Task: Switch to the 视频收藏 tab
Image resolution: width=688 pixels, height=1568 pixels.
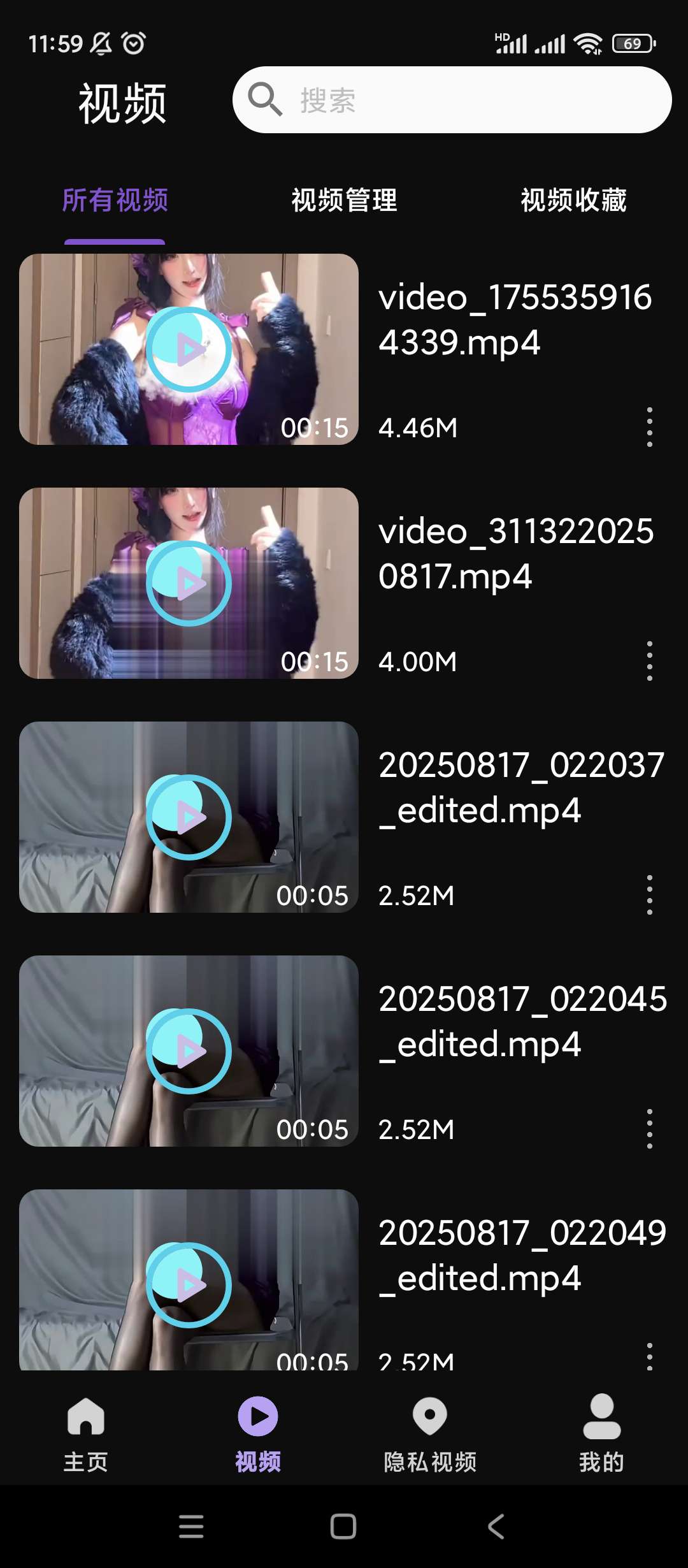Action: [x=573, y=200]
